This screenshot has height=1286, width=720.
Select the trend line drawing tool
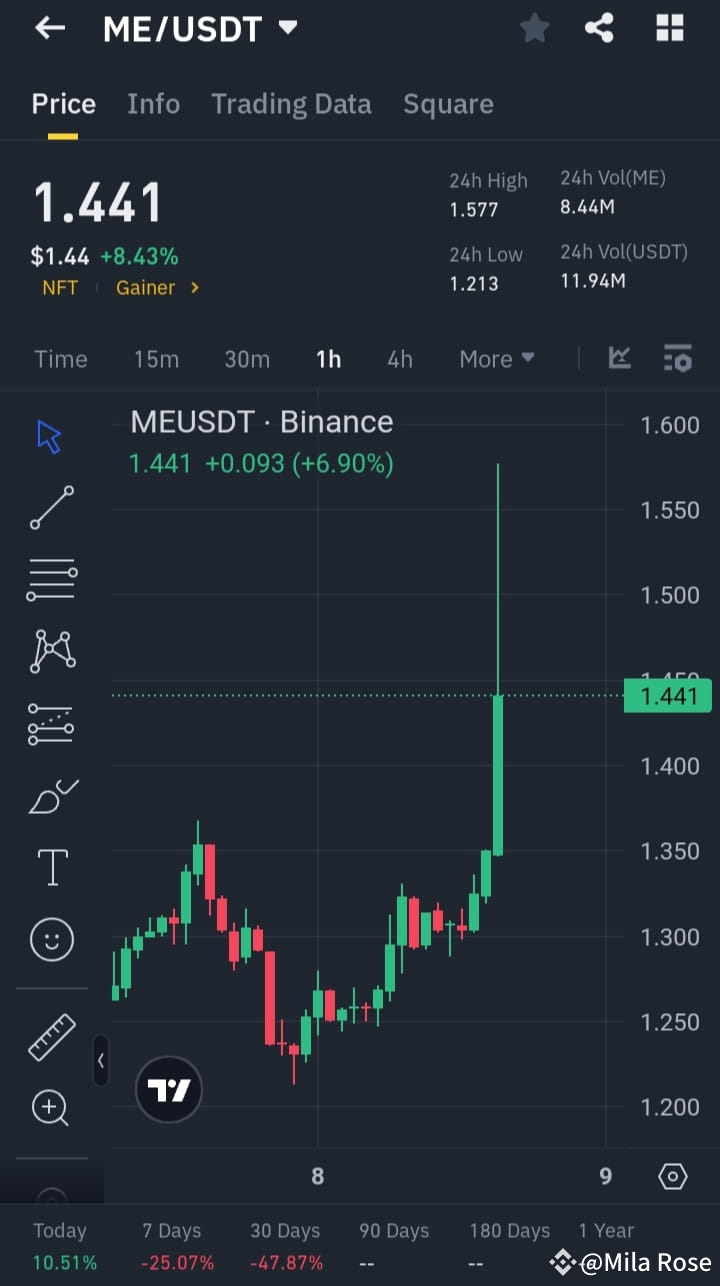tap(51, 507)
